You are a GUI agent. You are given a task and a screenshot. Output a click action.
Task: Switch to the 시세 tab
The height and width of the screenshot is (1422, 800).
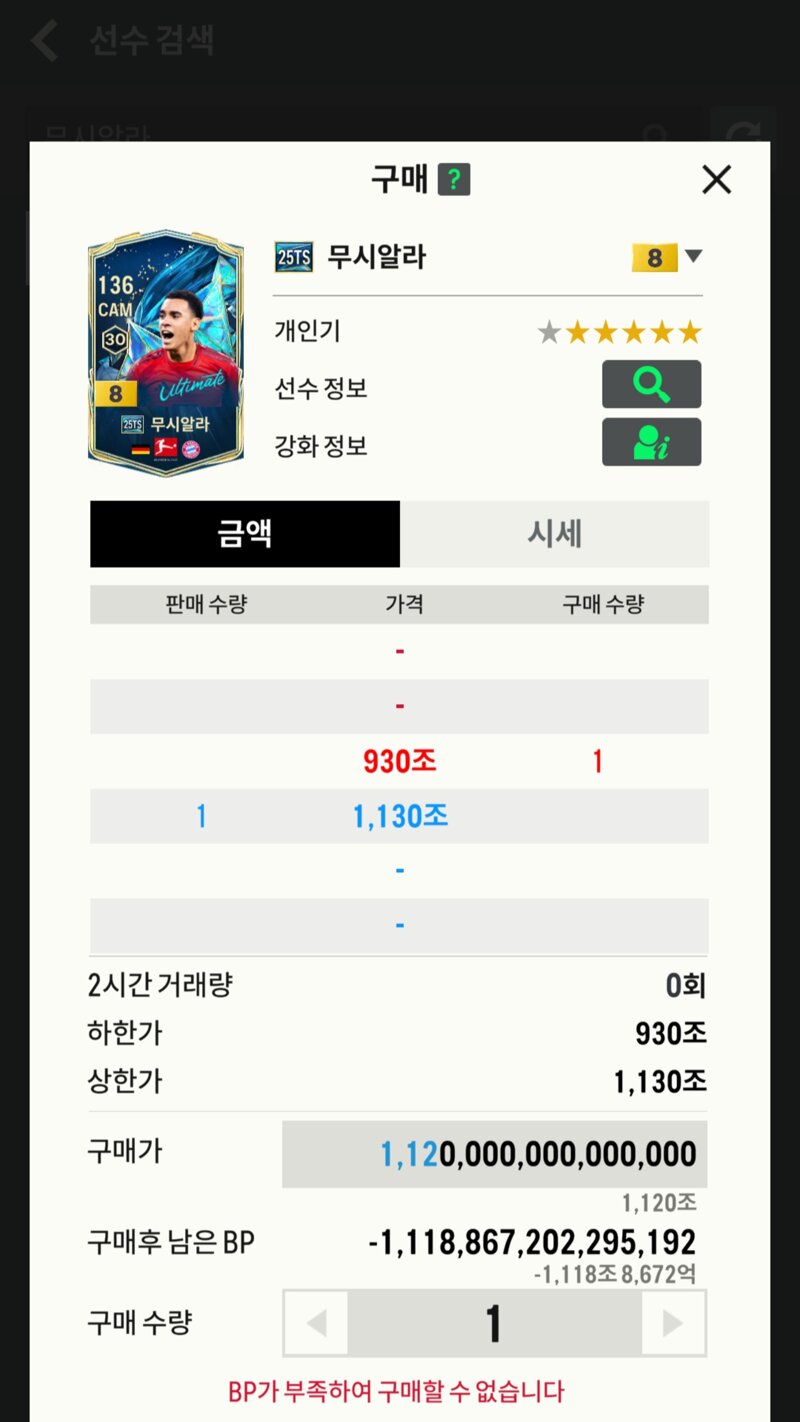(x=554, y=534)
